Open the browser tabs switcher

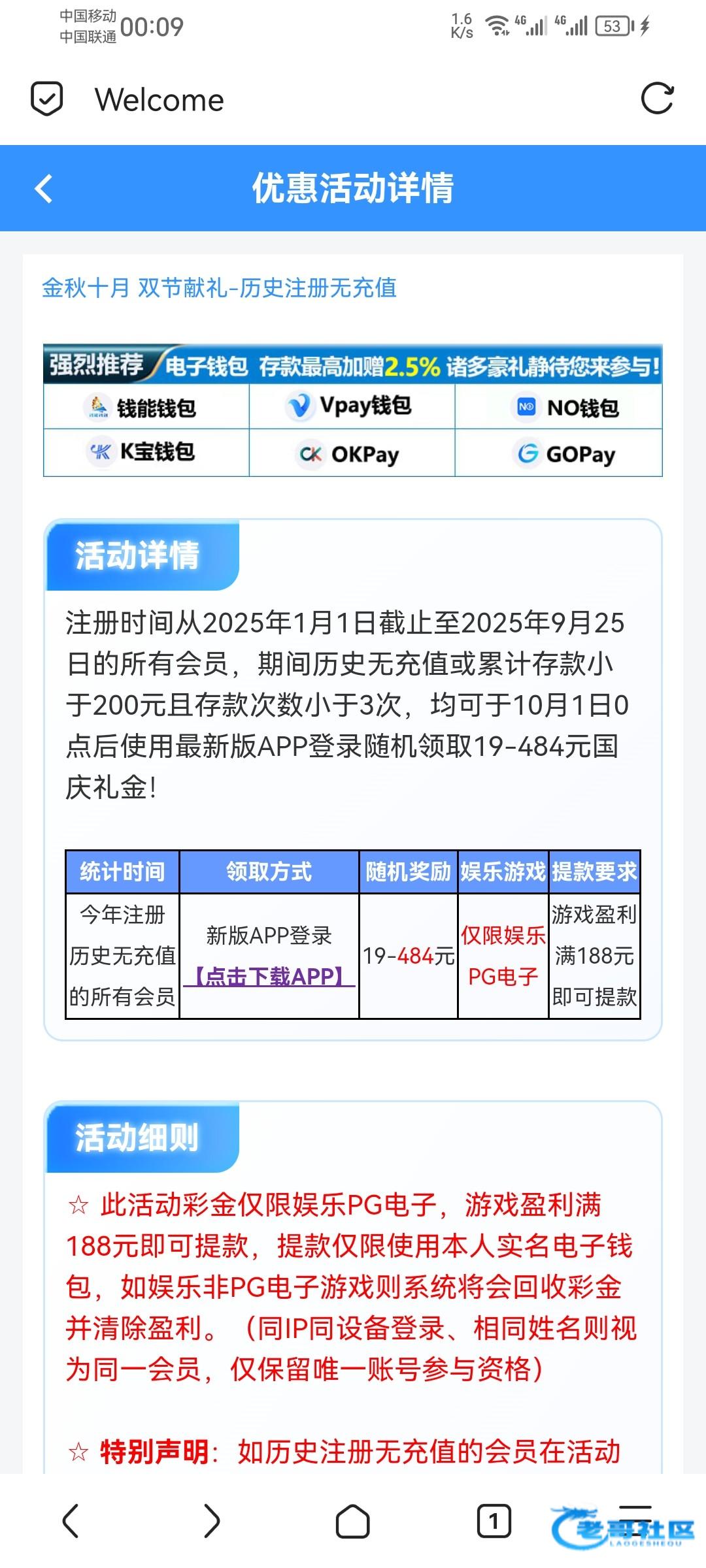(x=494, y=1521)
